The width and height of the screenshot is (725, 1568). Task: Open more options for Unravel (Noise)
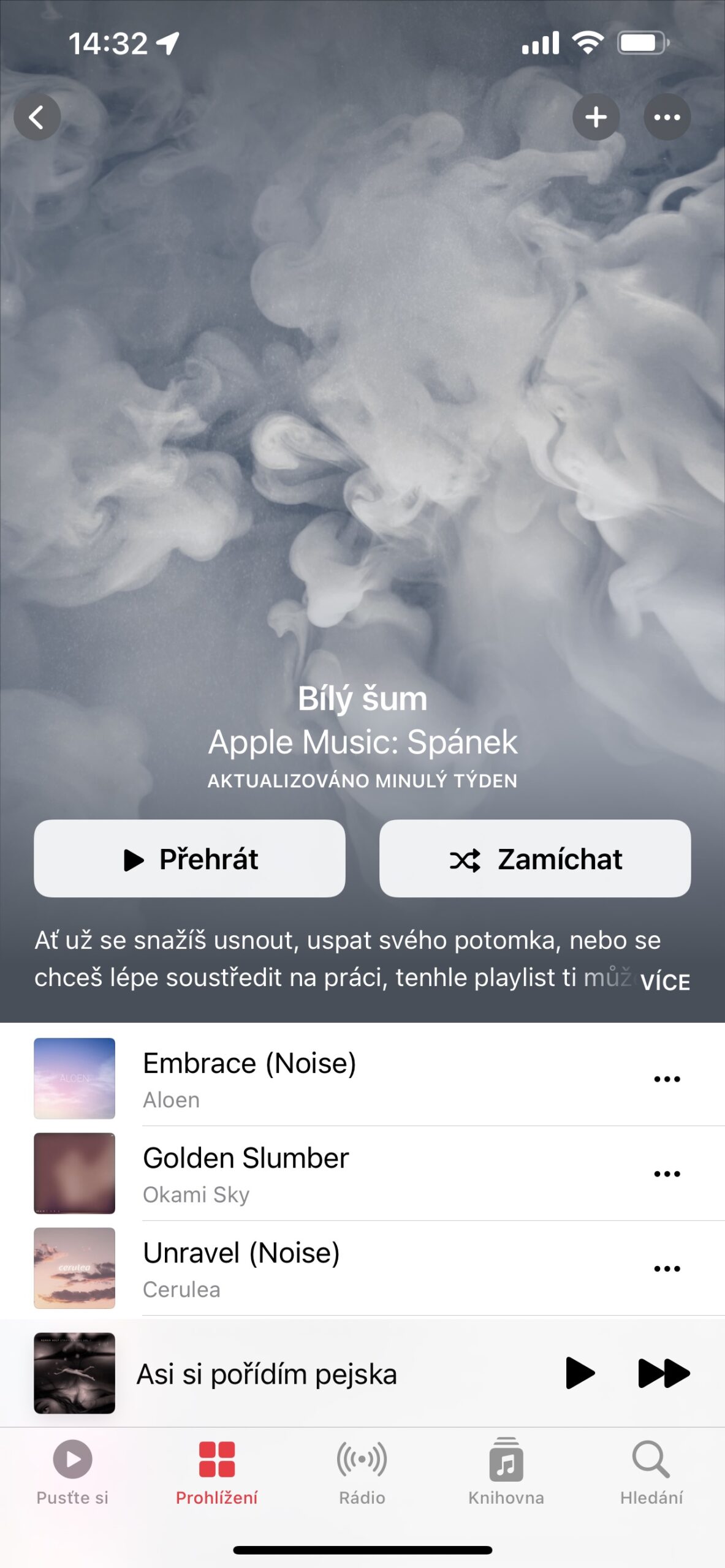click(x=667, y=1269)
